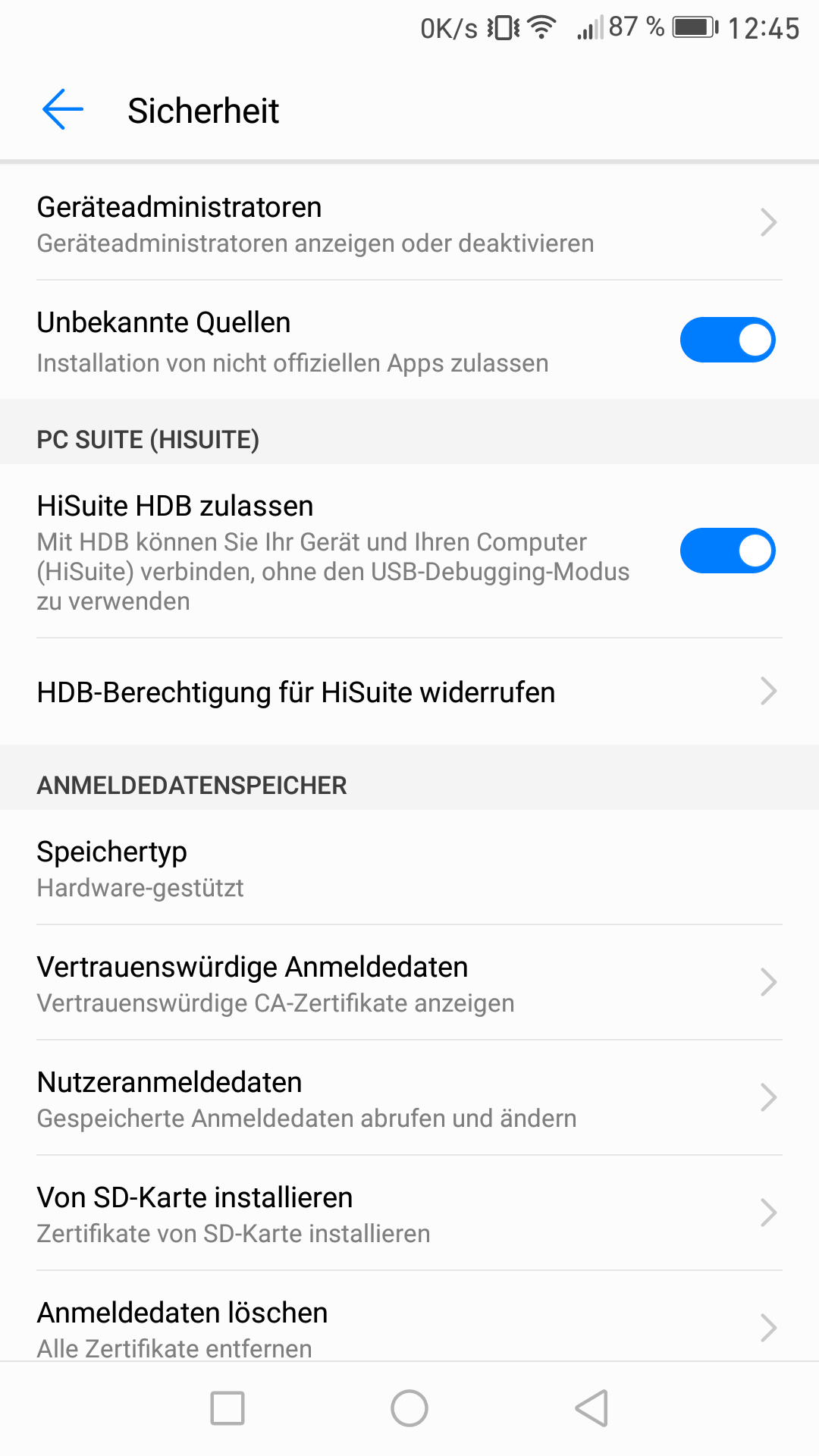Open recent apps from navigation bar

tap(227, 1409)
